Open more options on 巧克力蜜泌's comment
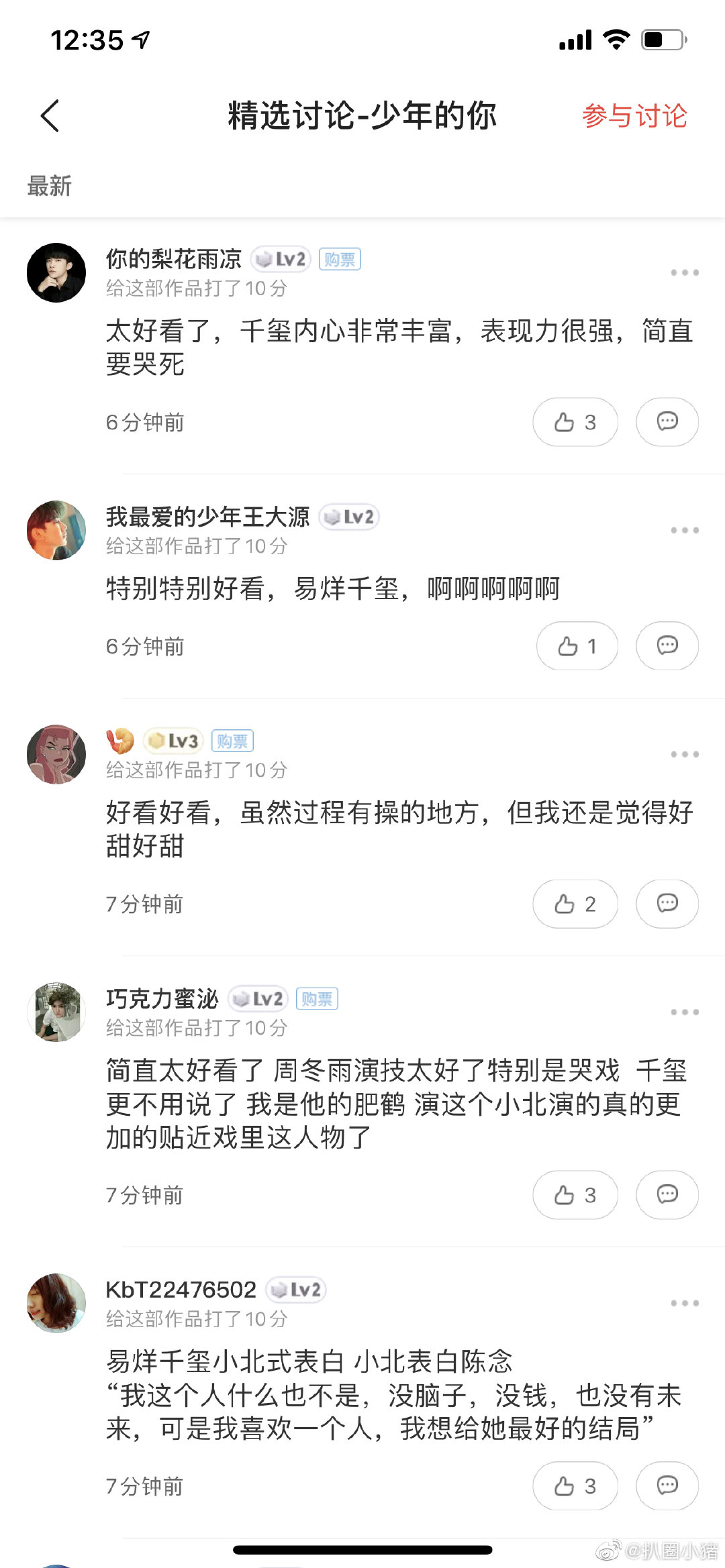The height and width of the screenshot is (1568, 725). 684,1012
